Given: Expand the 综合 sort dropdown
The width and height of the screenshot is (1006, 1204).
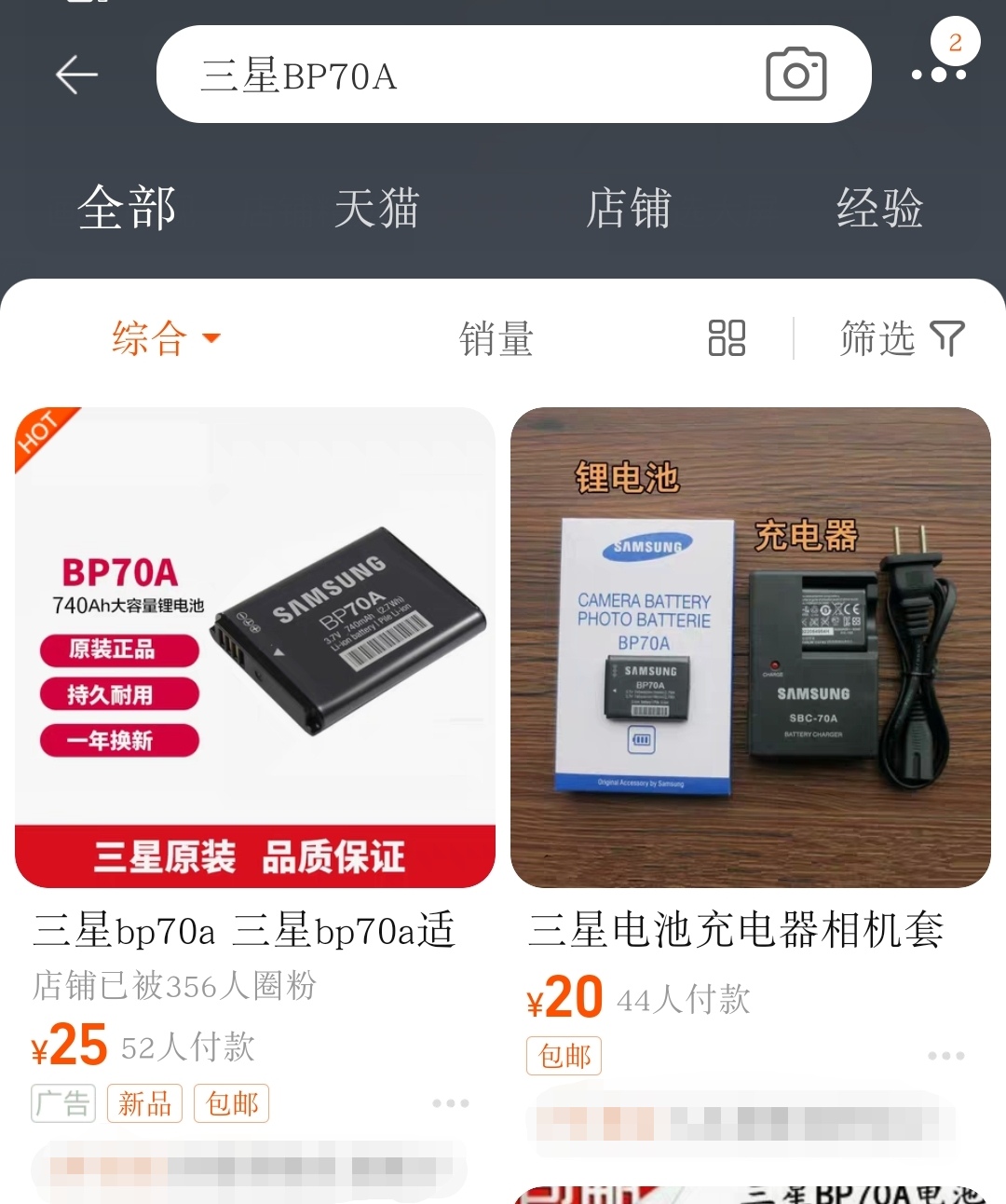Looking at the screenshot, I should [166, 338].
